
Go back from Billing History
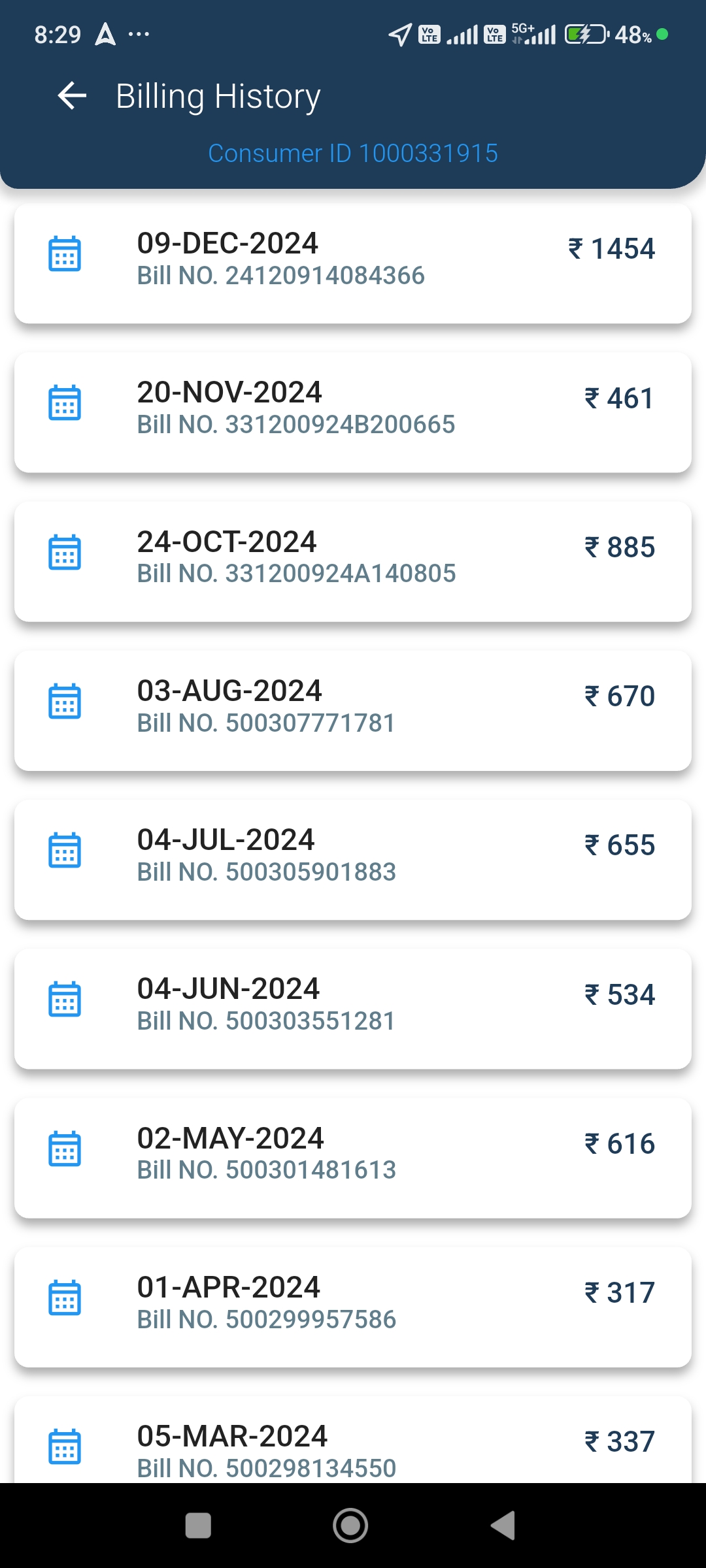(72, 96)
